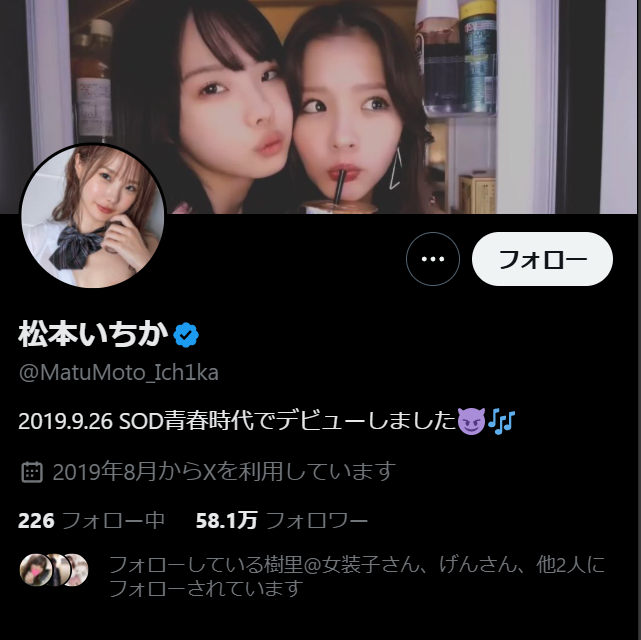View the 58.1万 フォロワー followers list
The width and height of the screenshot is (641, 640).
[x=282, y=521]
